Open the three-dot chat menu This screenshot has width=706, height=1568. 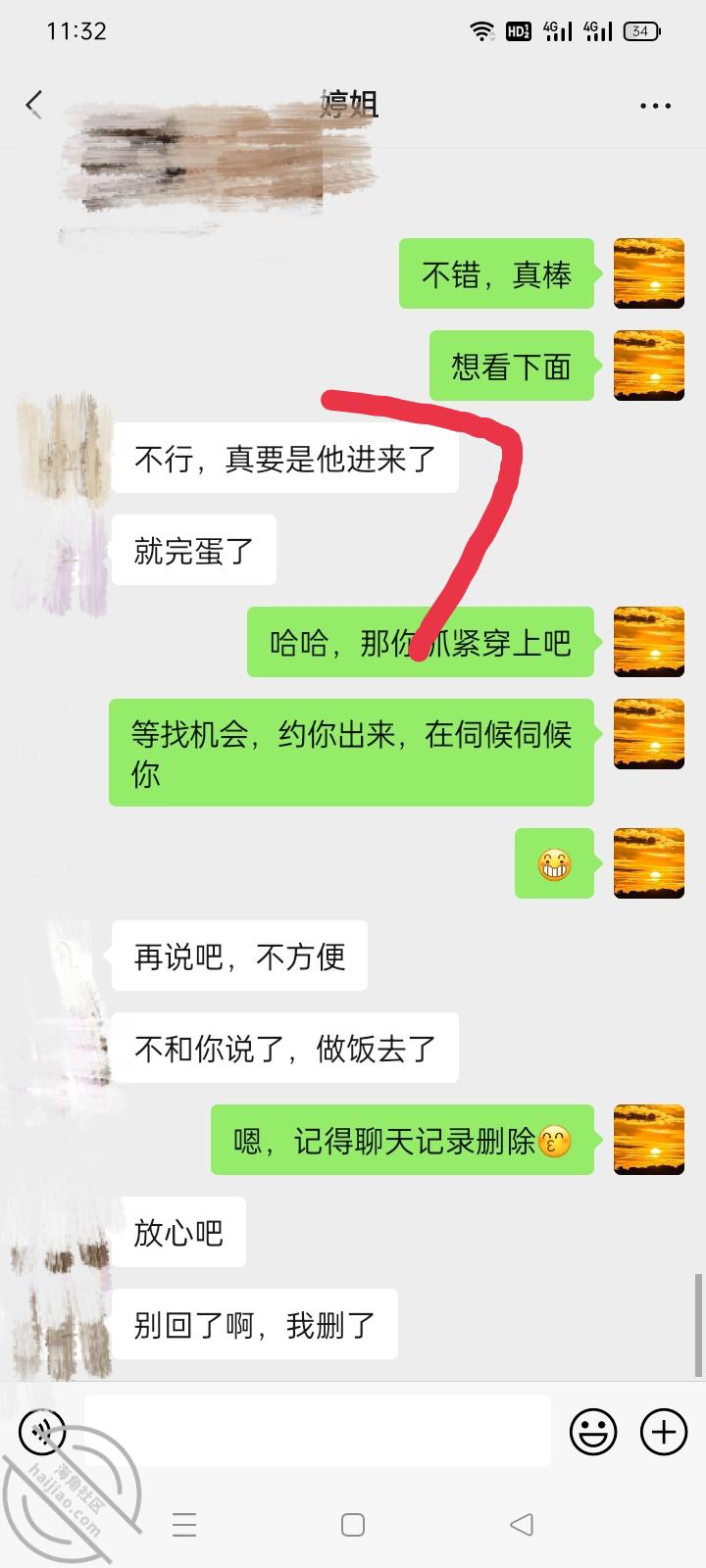click(x=655, y=106)
